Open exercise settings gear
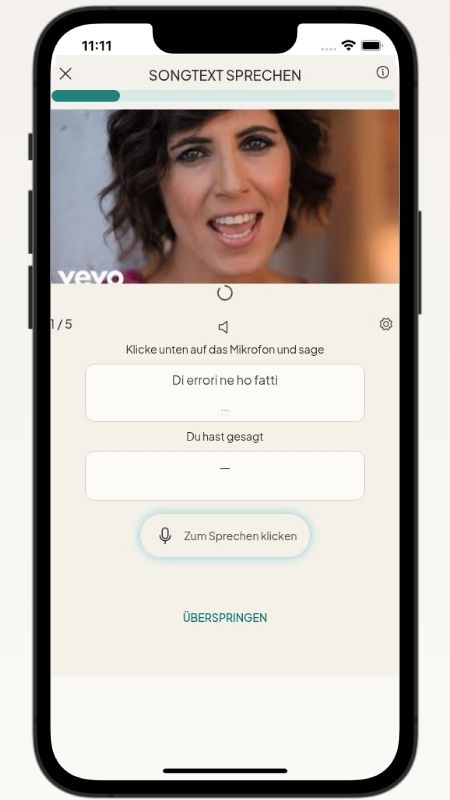 click(x=386, y=324)
